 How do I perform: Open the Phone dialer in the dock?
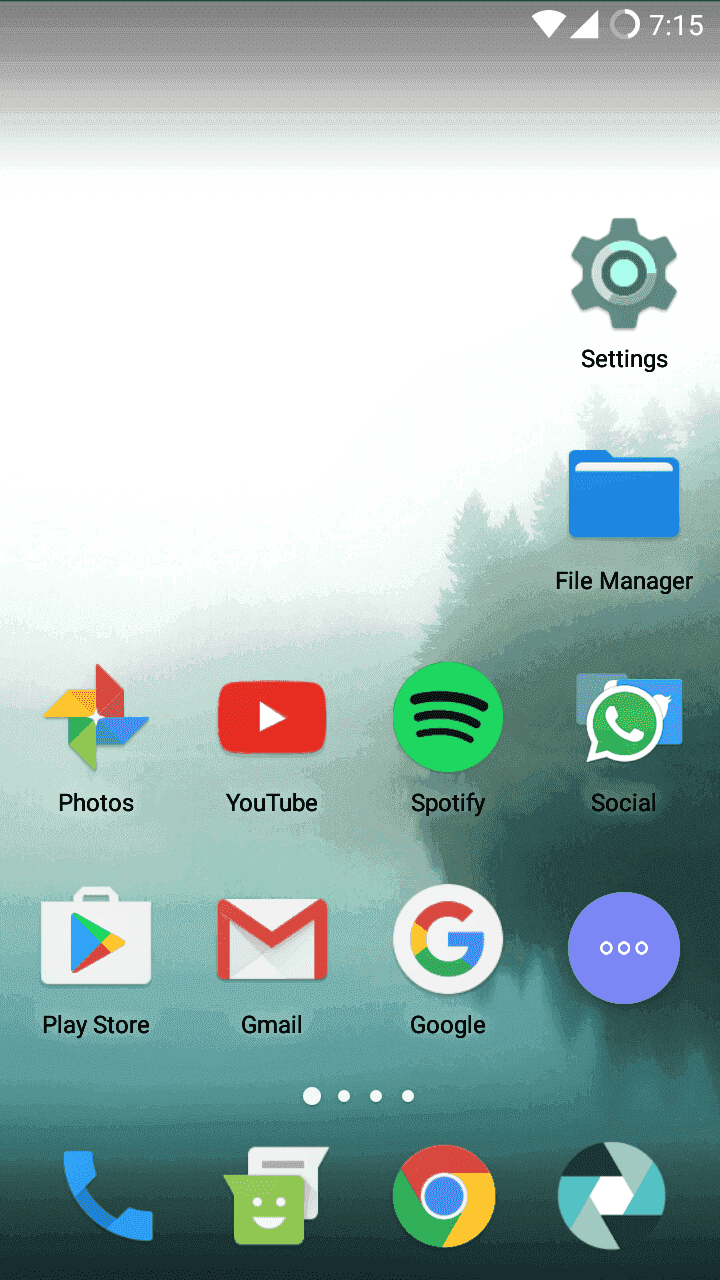[108, 1195]
